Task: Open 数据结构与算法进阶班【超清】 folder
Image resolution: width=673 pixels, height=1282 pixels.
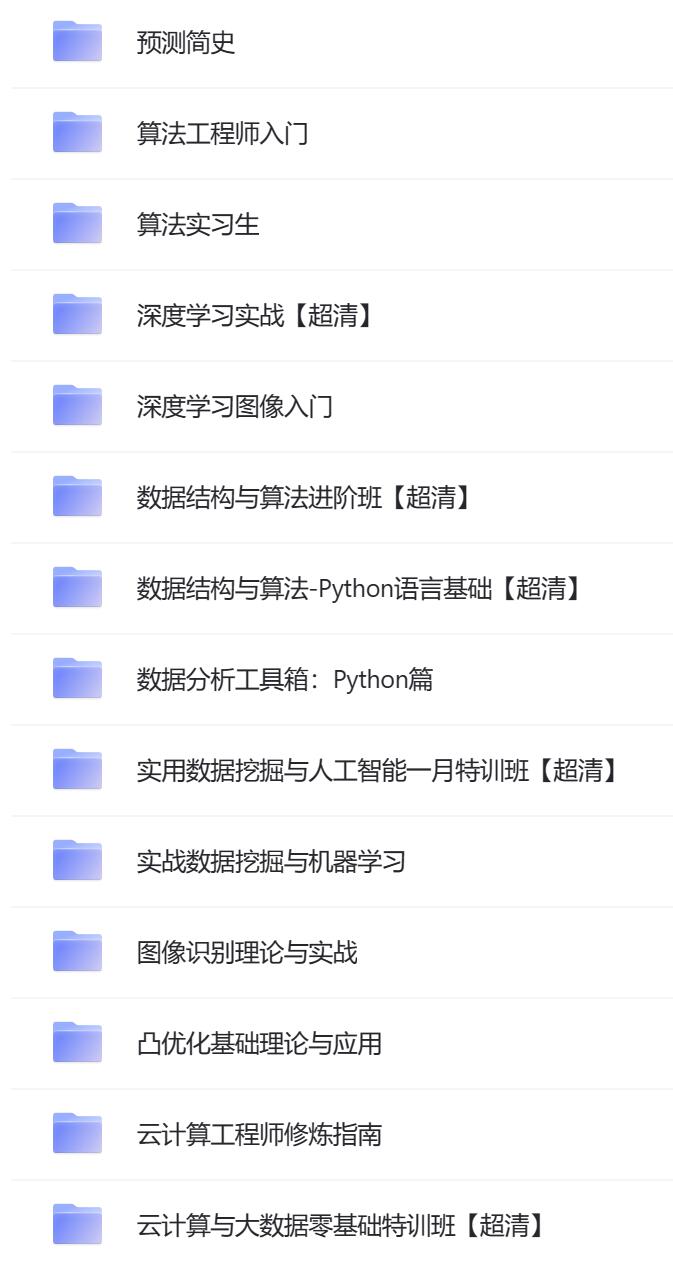Action: point(304,498)
